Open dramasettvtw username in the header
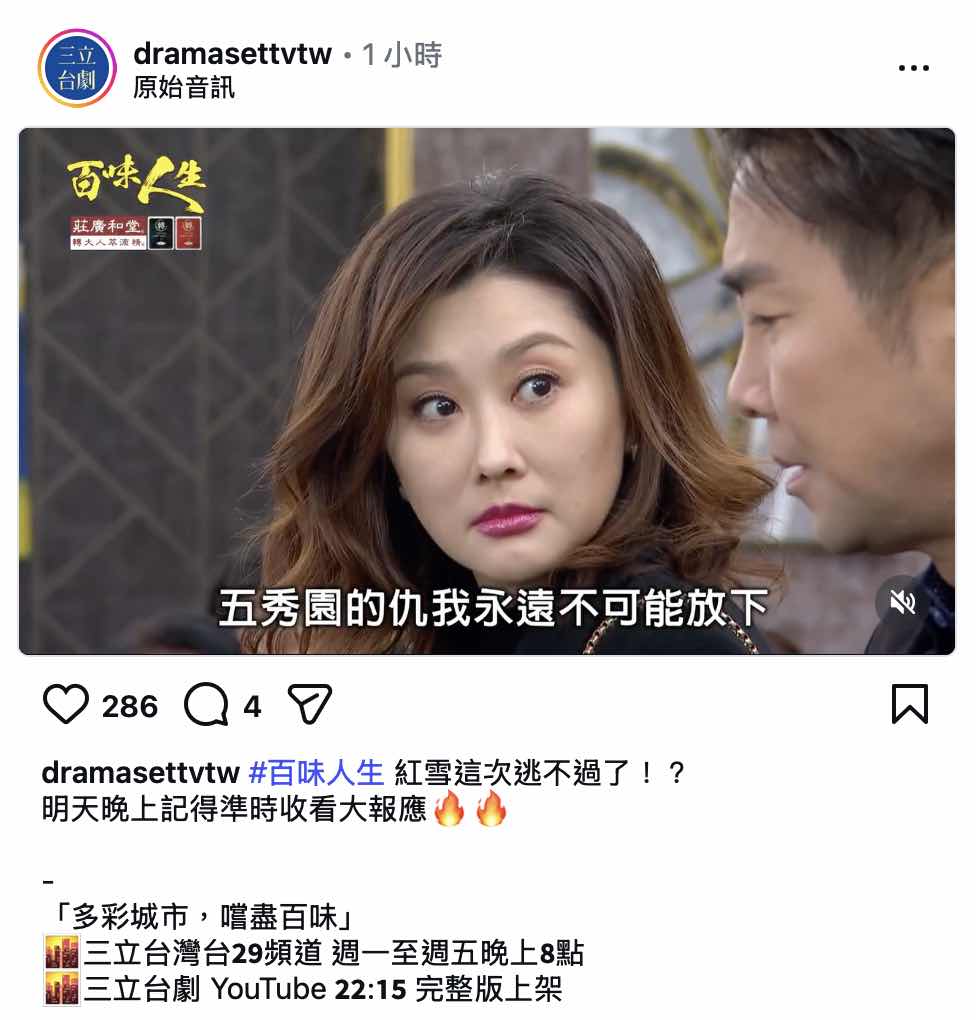Image resolution: width=976 pixels, height=1020 pixels. (x=232, y=54)
